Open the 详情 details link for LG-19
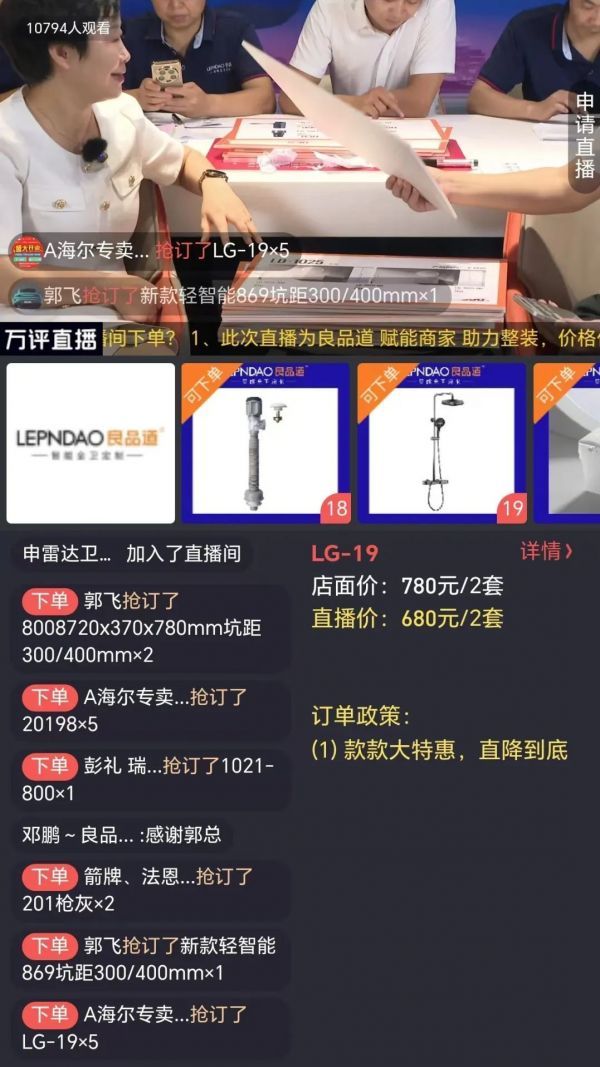Viewport: 600px width, 1067px height. 546,552
